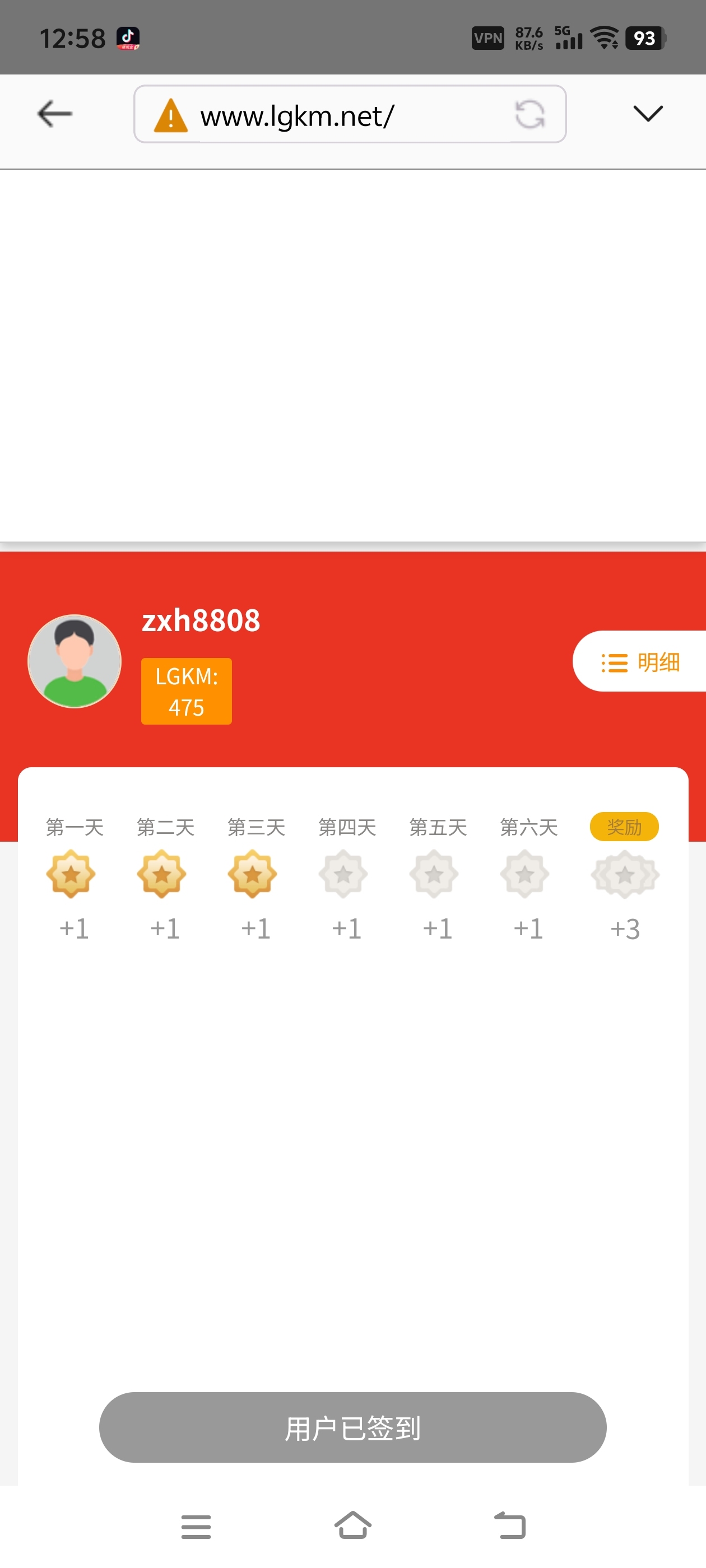
Task: Reload the page with refresh icon
Action: [x=529, y=114]
